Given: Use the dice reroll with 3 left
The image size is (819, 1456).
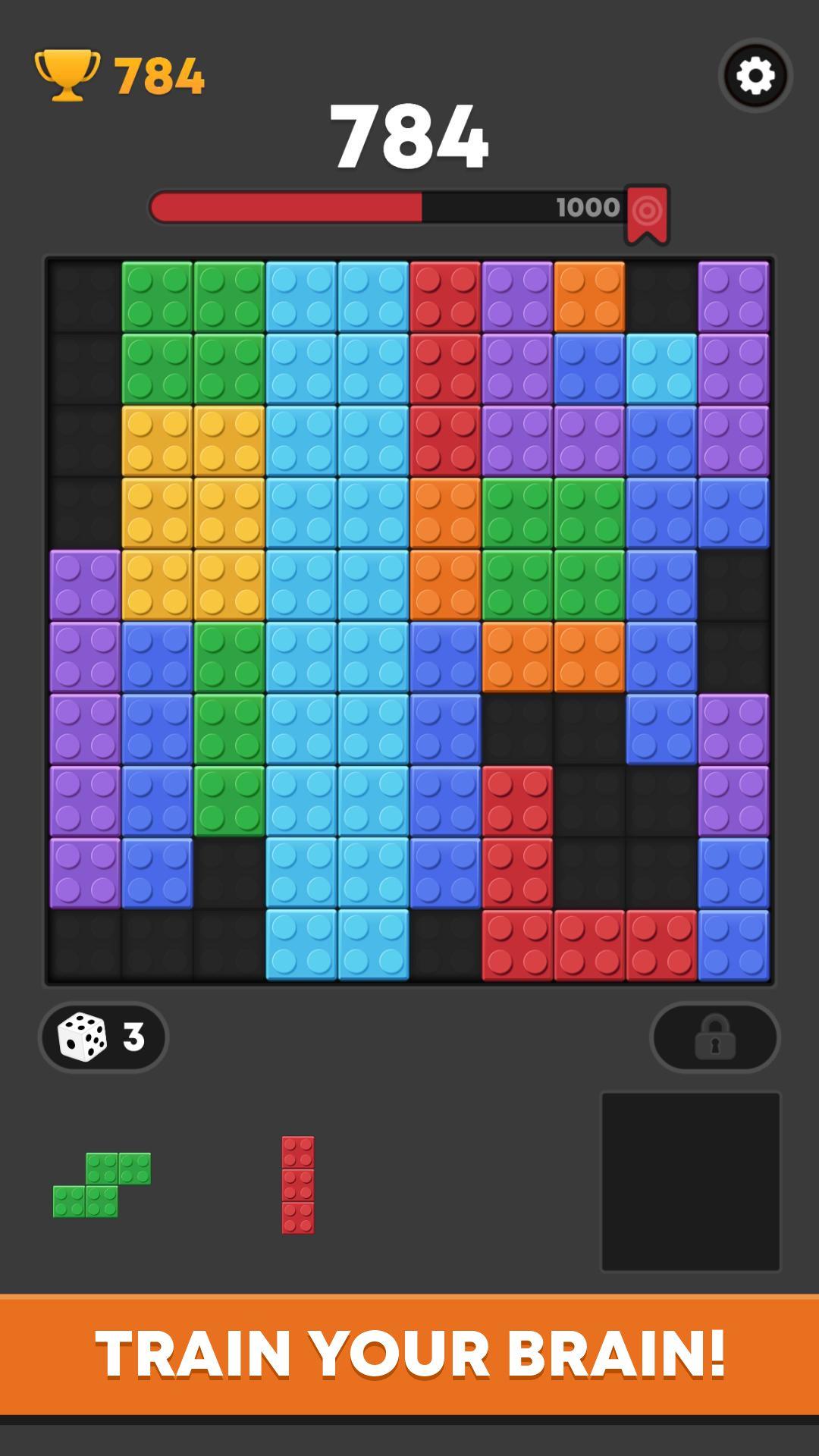Looking at the screenshot, I should click(103, 1037).
